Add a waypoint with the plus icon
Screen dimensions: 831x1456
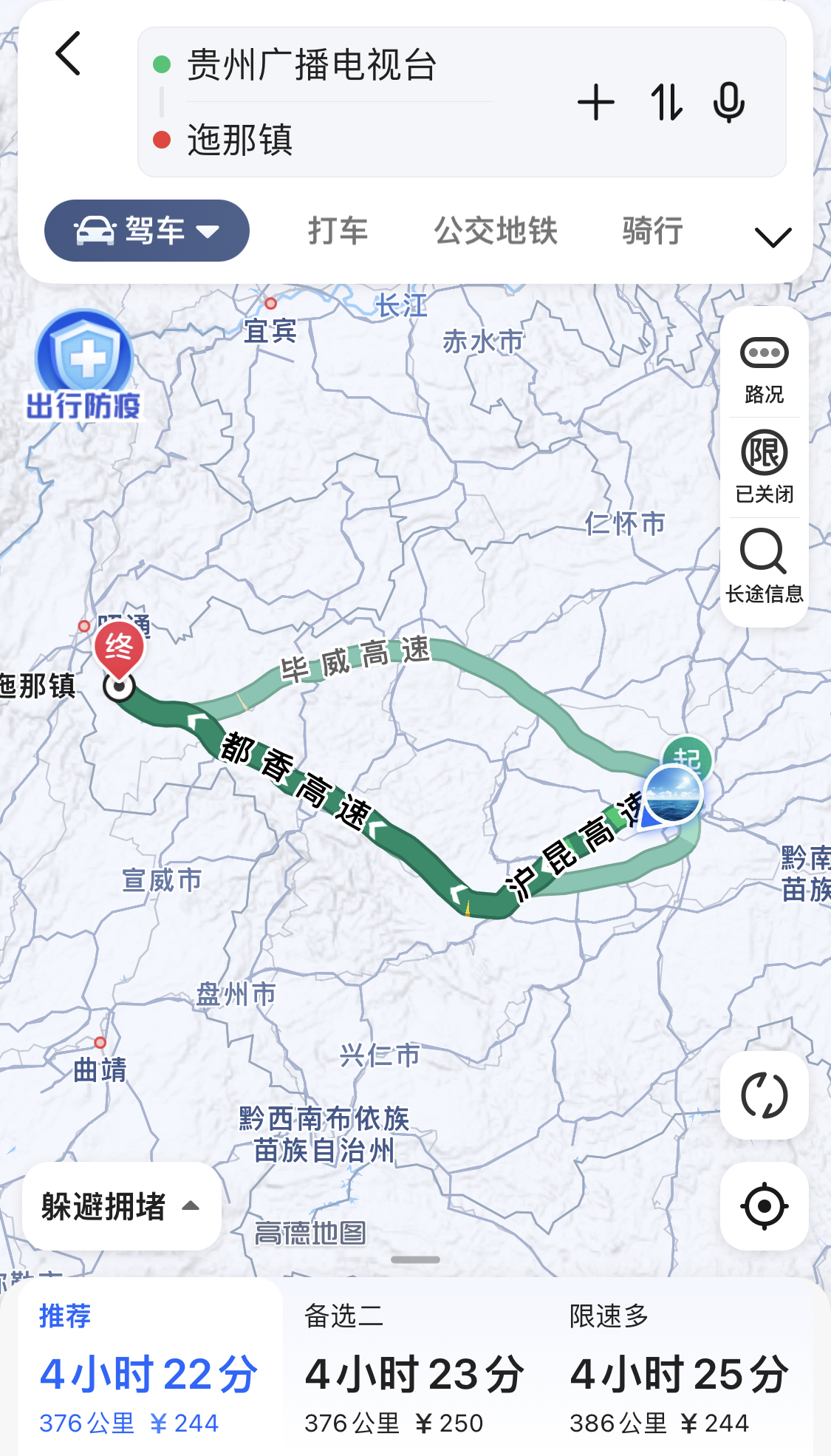tap(595, 103)
